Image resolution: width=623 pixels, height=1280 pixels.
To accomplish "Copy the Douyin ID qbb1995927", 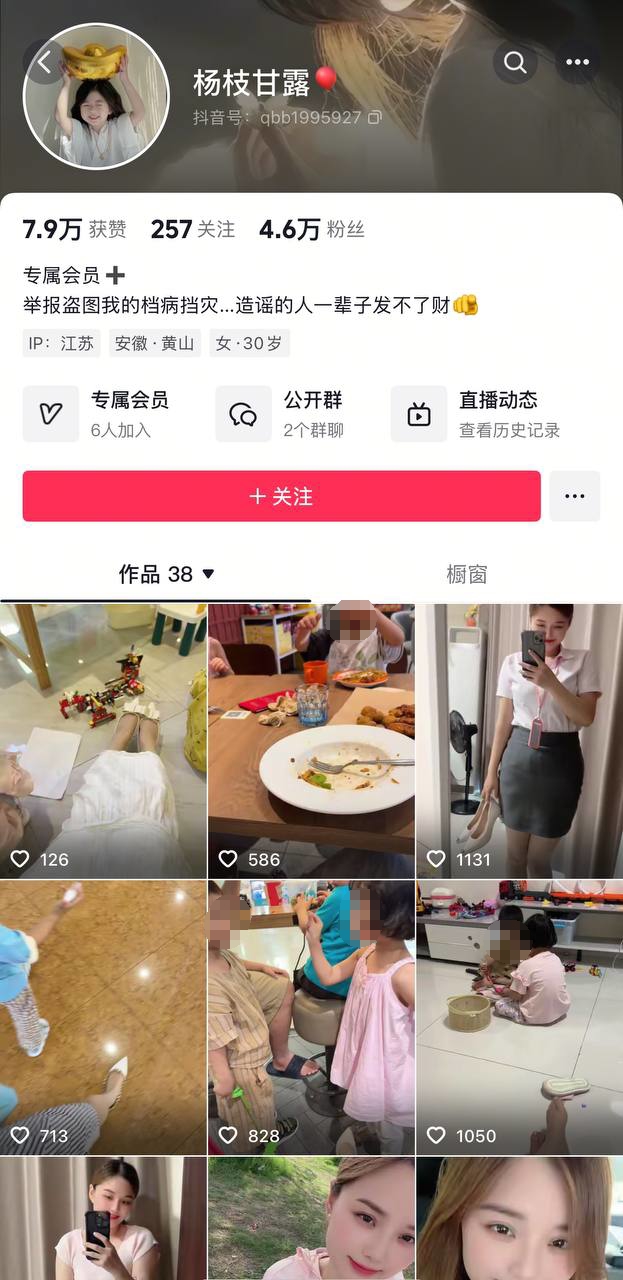I will 375,118.
